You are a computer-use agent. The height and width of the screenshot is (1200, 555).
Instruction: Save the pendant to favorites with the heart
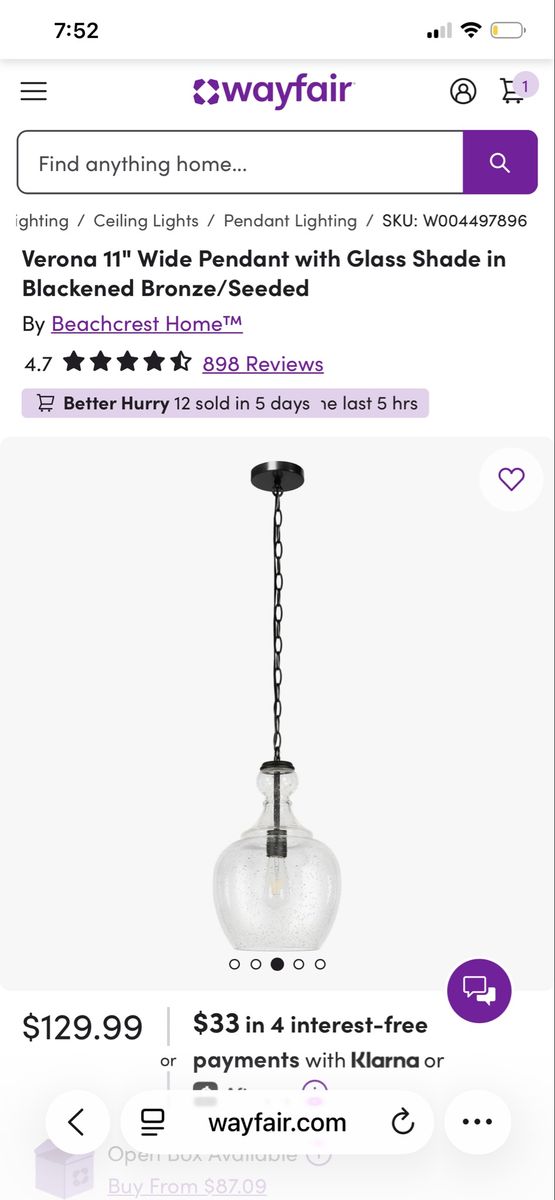(x=511, y=480)
